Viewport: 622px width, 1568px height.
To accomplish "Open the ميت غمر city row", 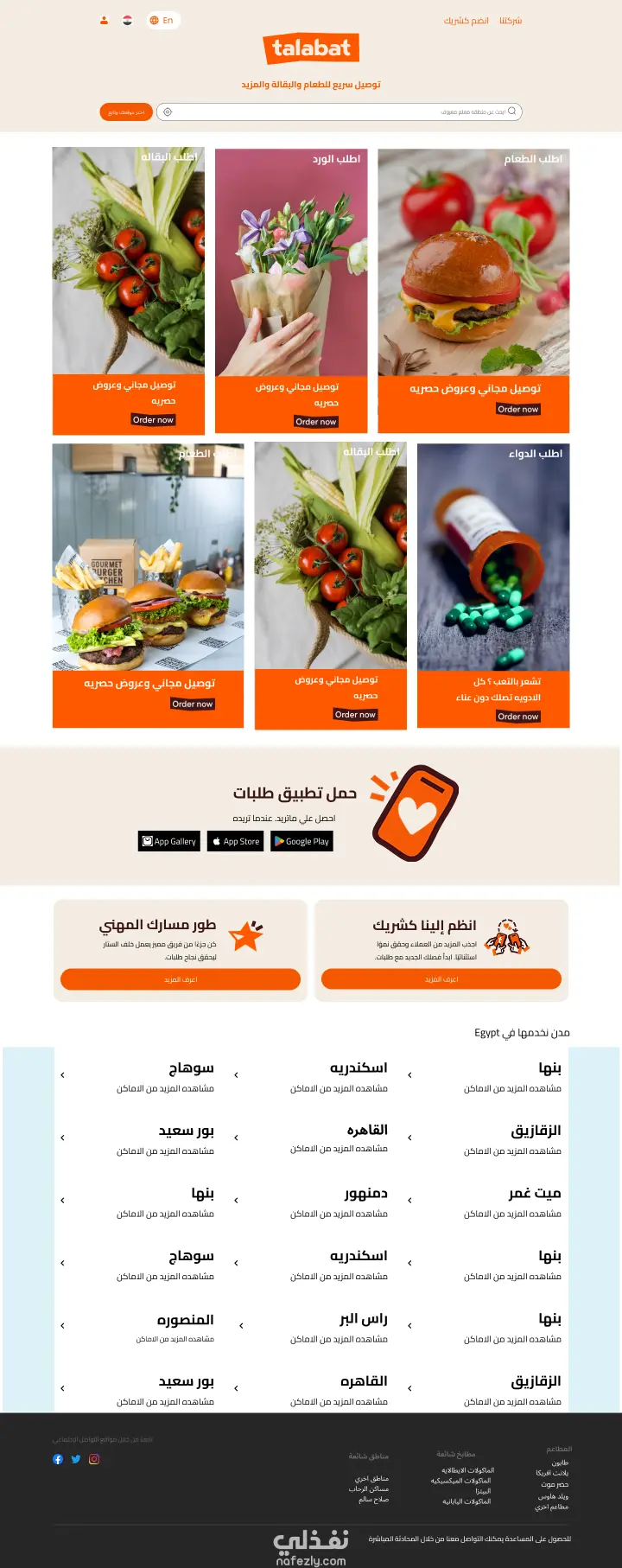I will 510,1201.
